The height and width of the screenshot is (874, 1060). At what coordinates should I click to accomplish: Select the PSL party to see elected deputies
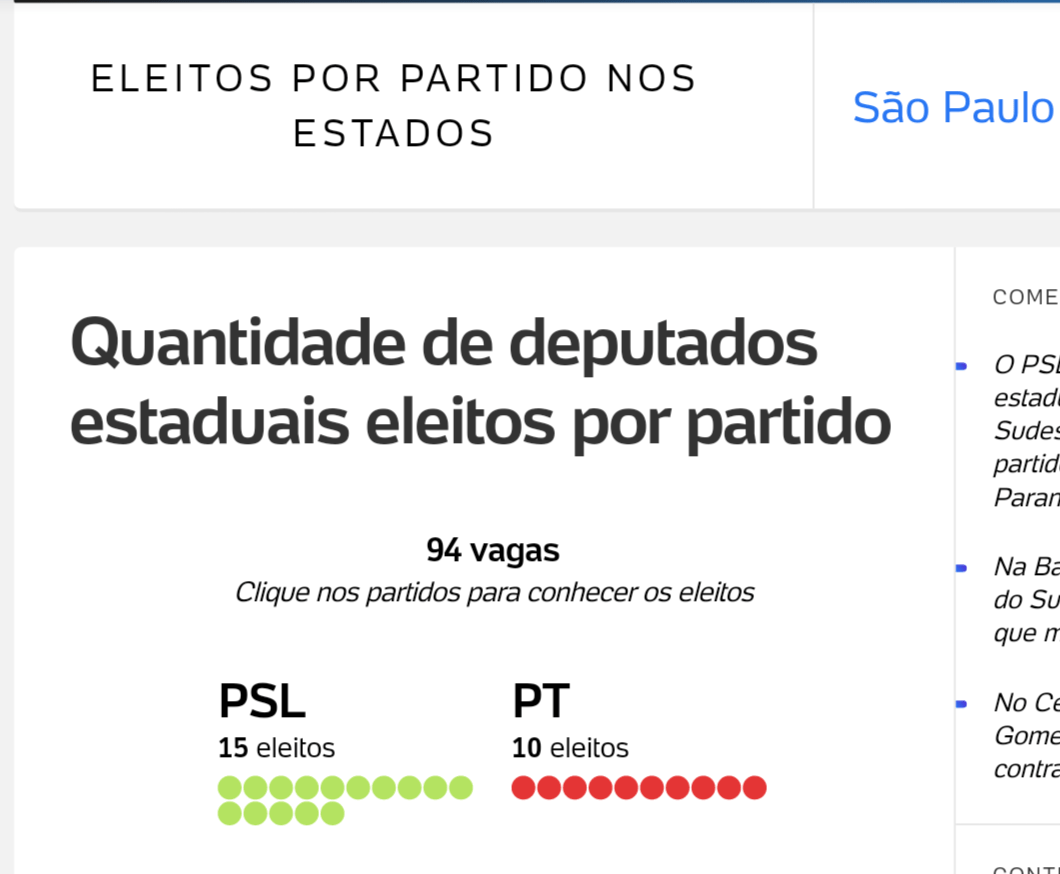(262, 702)
